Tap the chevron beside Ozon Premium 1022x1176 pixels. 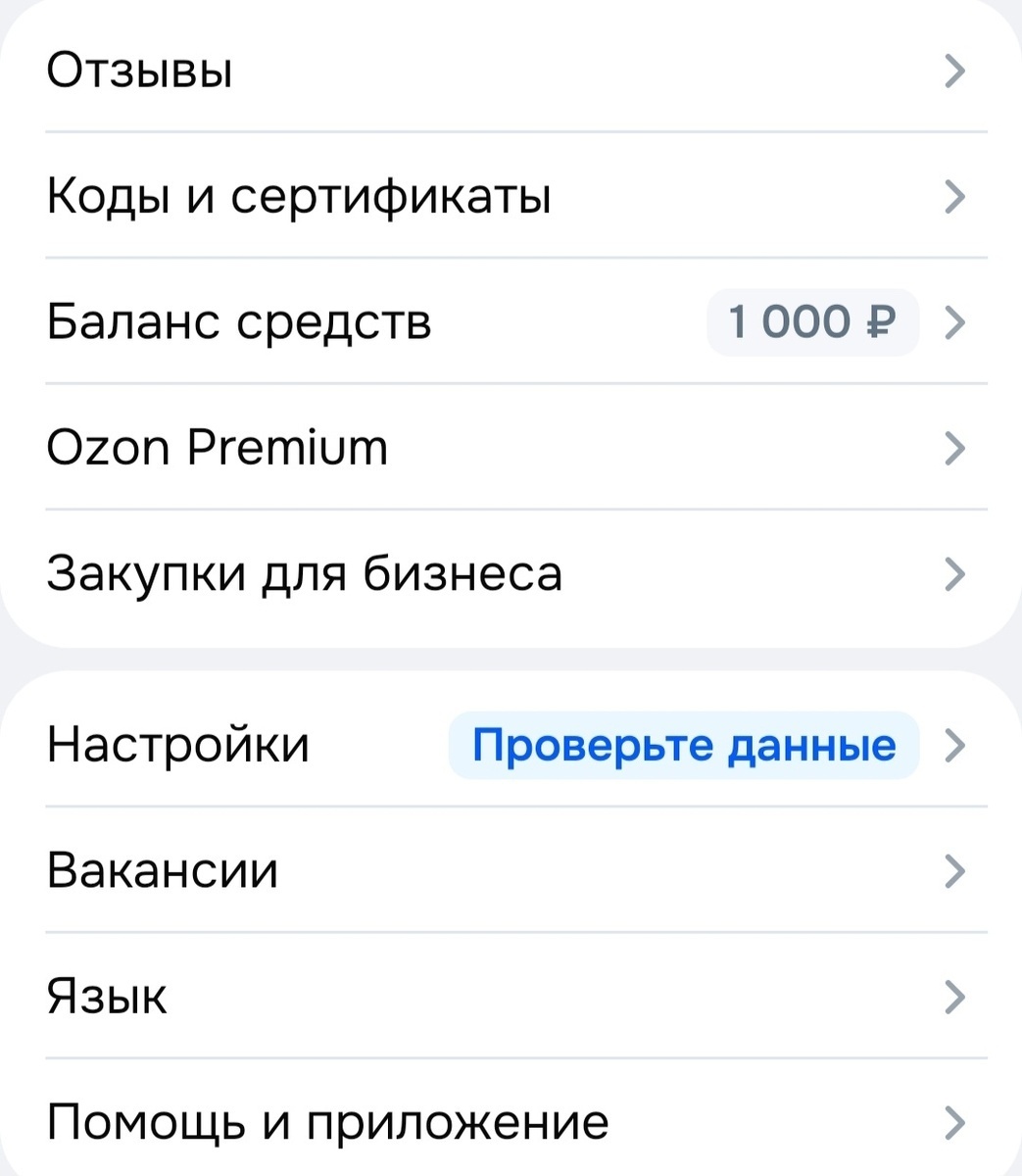tap(954, 448)
